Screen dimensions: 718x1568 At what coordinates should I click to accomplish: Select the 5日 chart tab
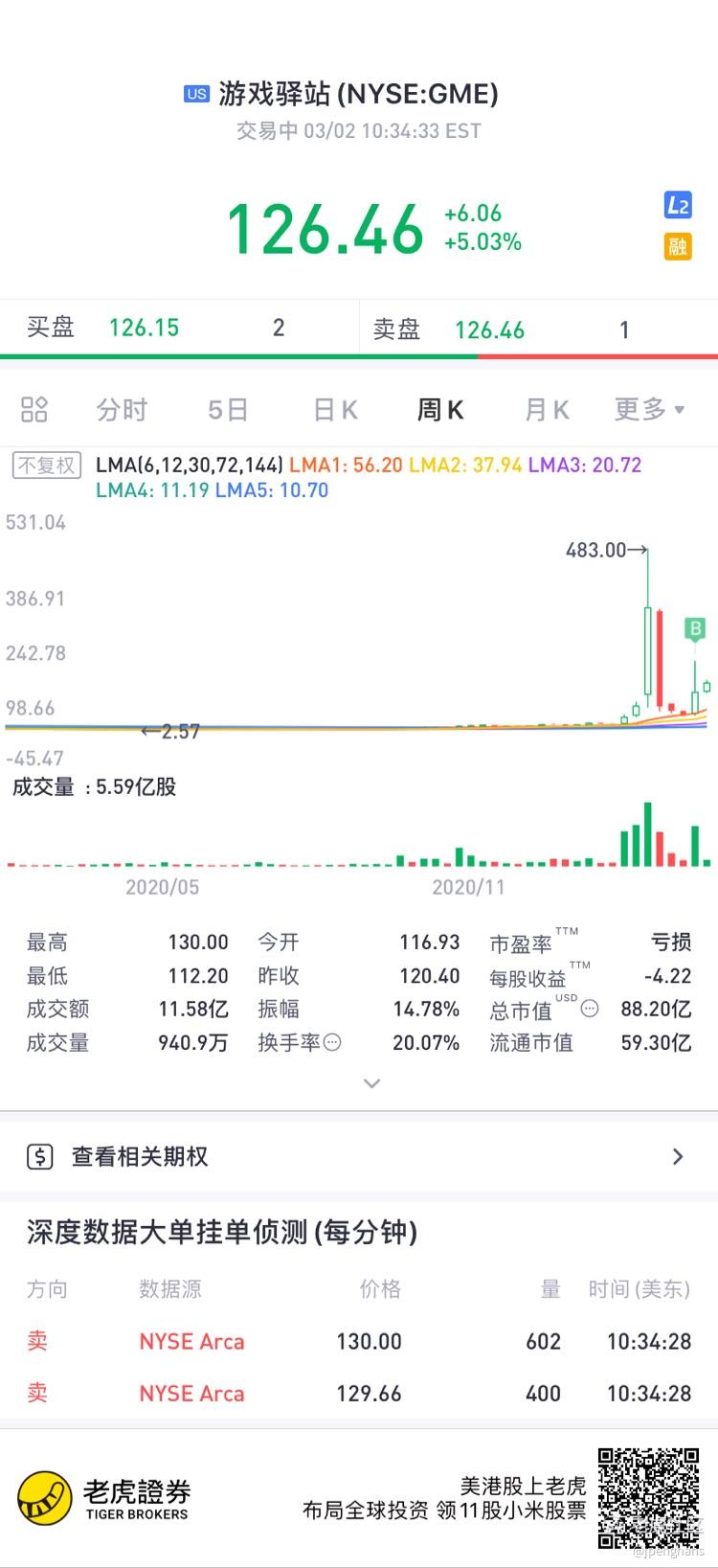[228, 410]
